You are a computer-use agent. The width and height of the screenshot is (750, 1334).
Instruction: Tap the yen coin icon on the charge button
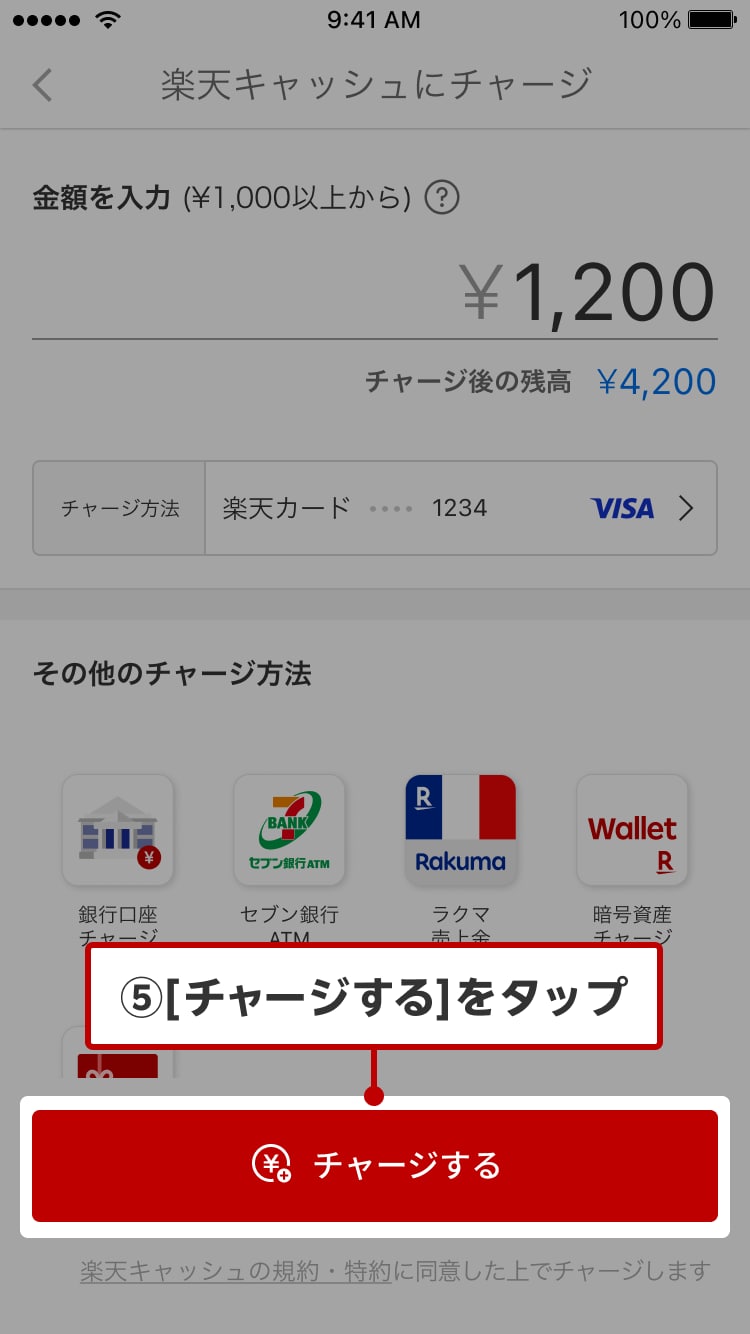274,1166
